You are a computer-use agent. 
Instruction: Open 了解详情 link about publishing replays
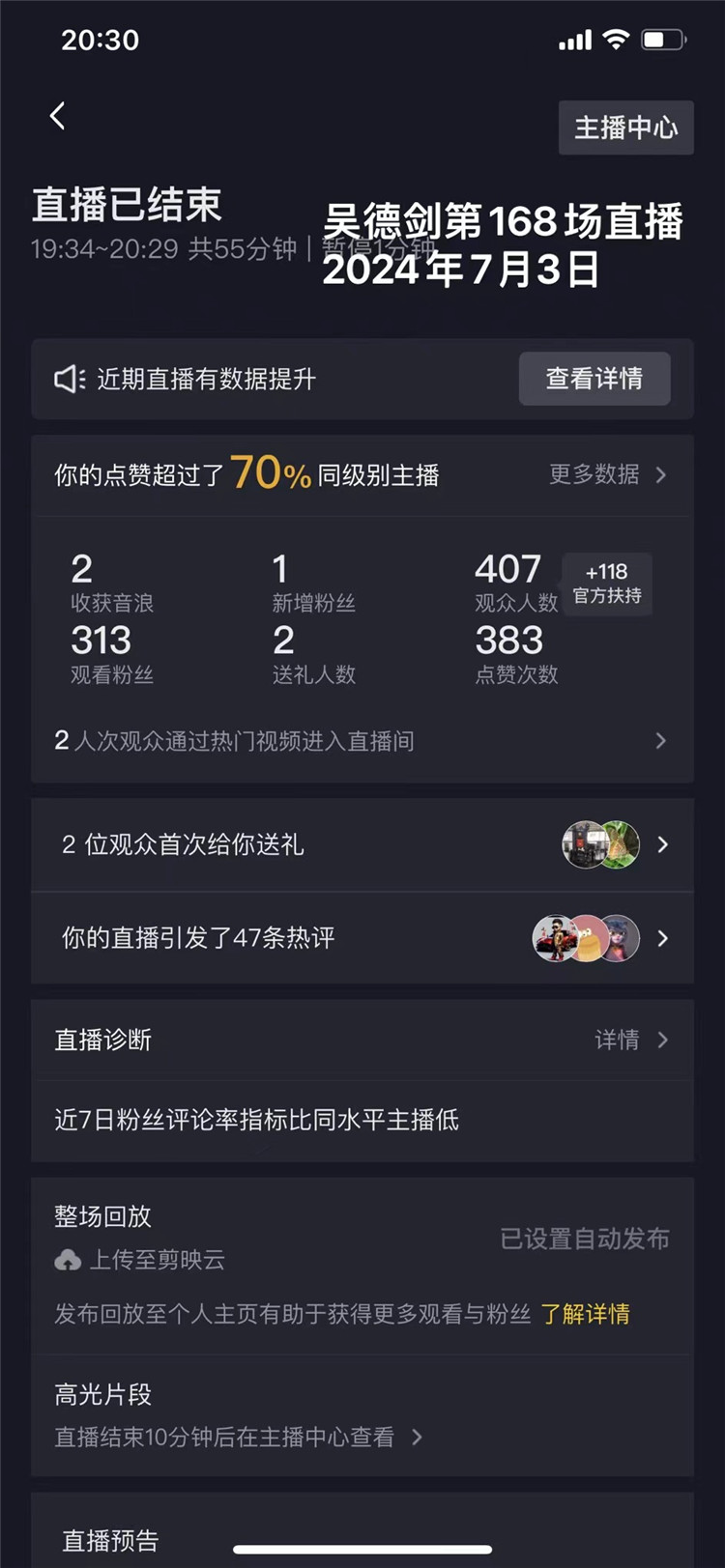[588, 1315]
